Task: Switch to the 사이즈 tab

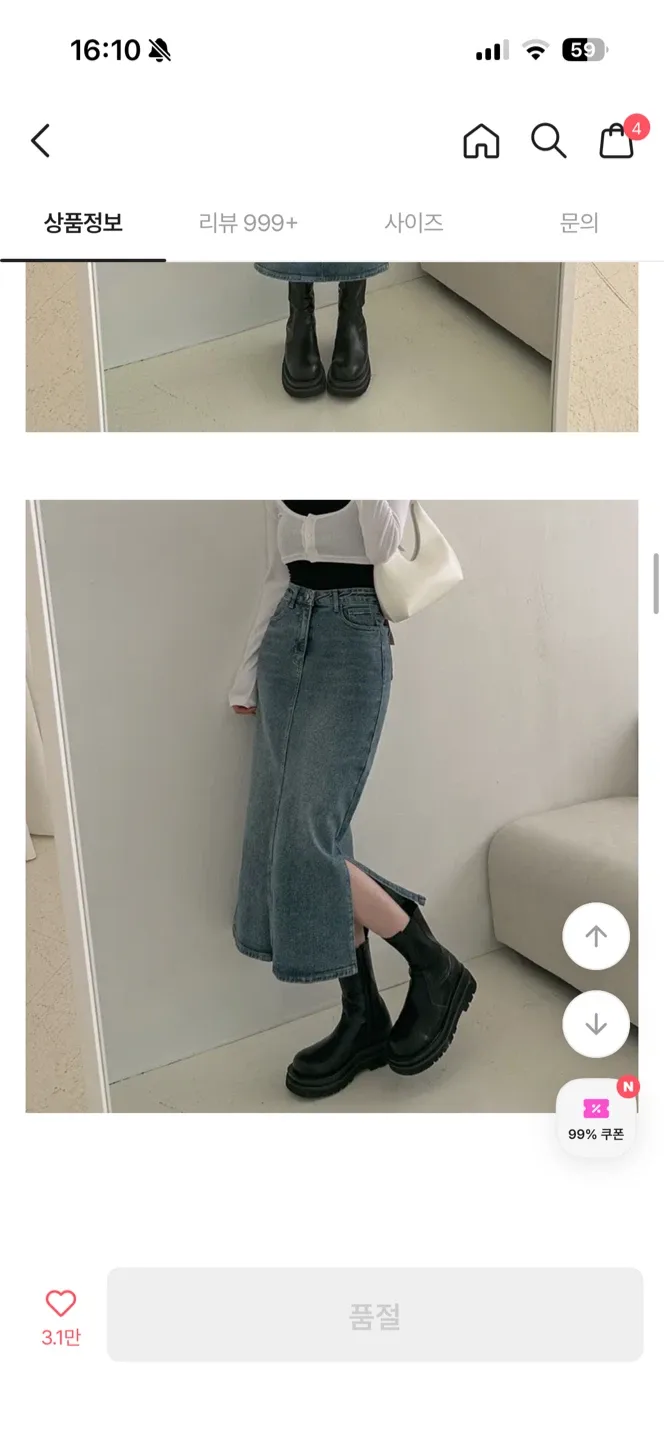Action: (x=414, y=223)
